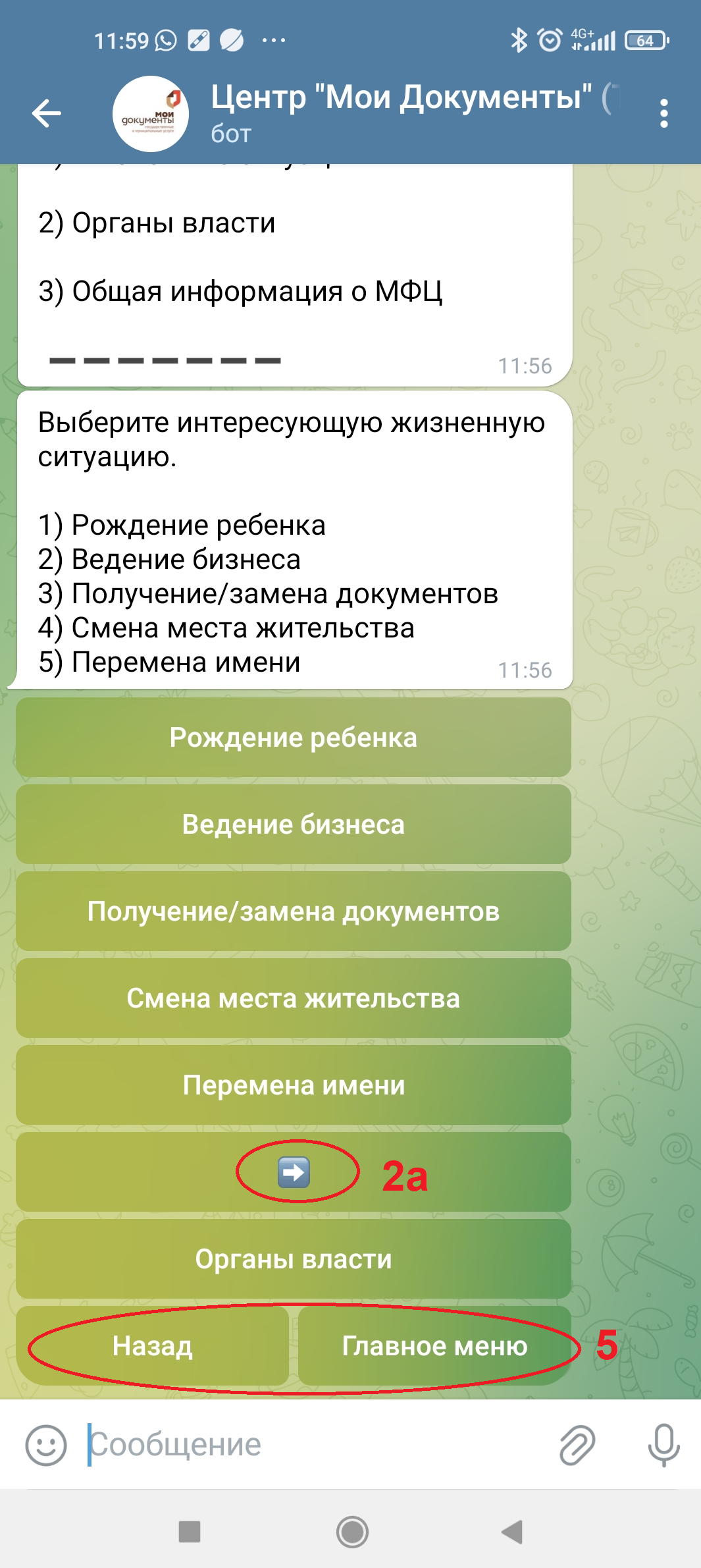Focus the Сообщение text field
The height and width of the screenshot is (1568, 701).
(x=316, y=1445)
